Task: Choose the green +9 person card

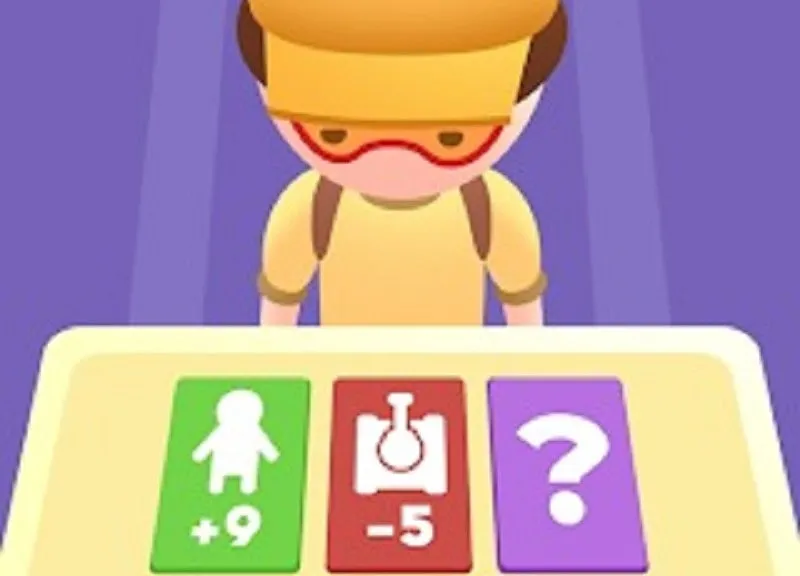Action: point(236,472)
